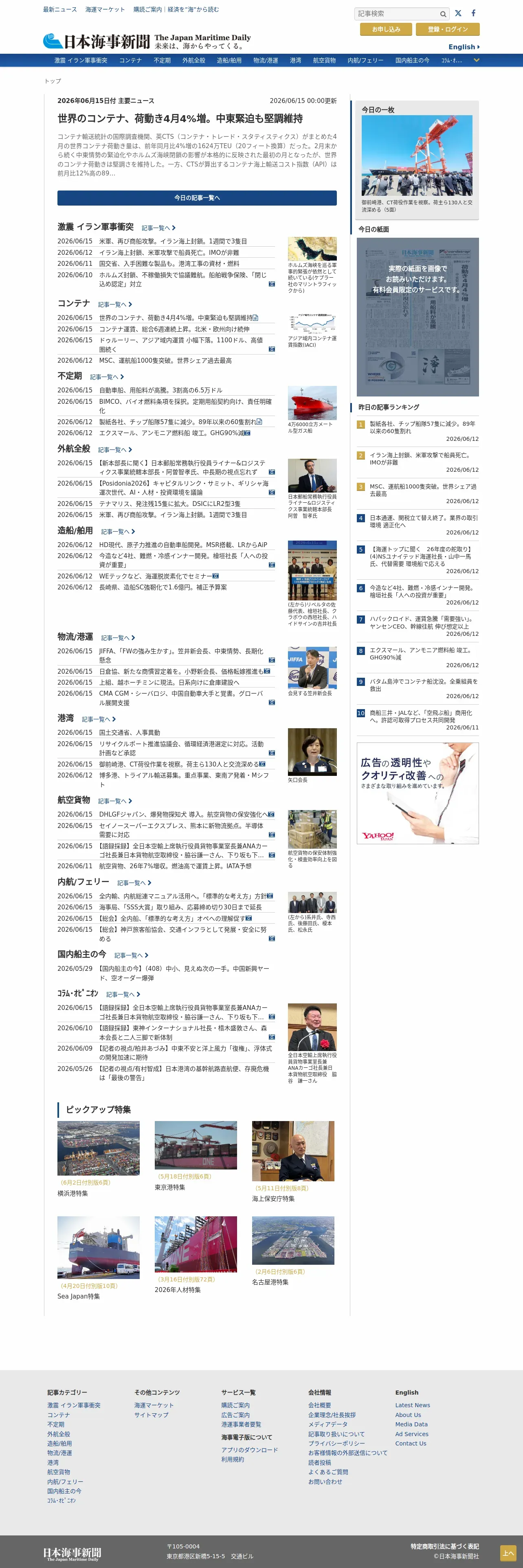Select コンテナ in the navigation bar

tap(130, 60)
